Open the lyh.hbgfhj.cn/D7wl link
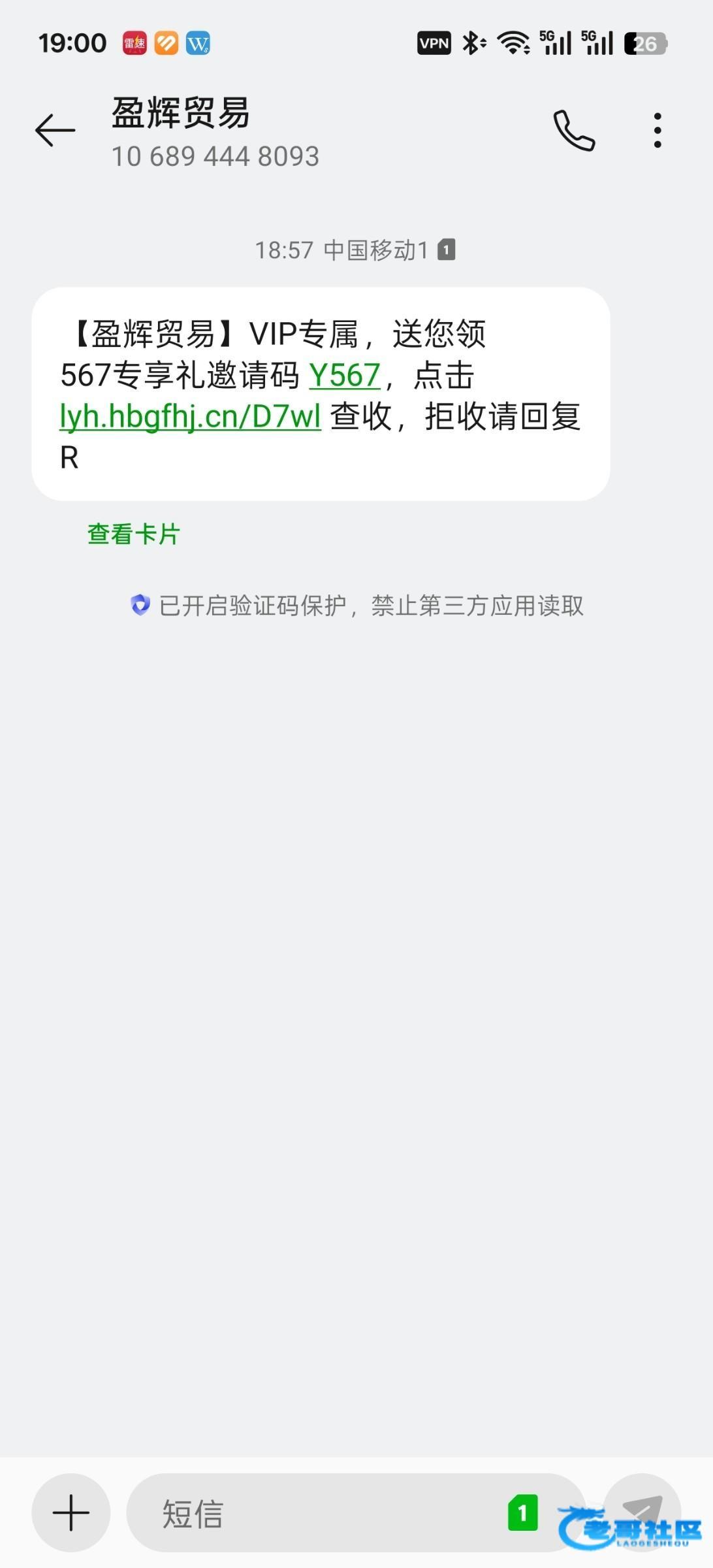The width and height of the screenshot is (713, 1568). tap(190, 416)
